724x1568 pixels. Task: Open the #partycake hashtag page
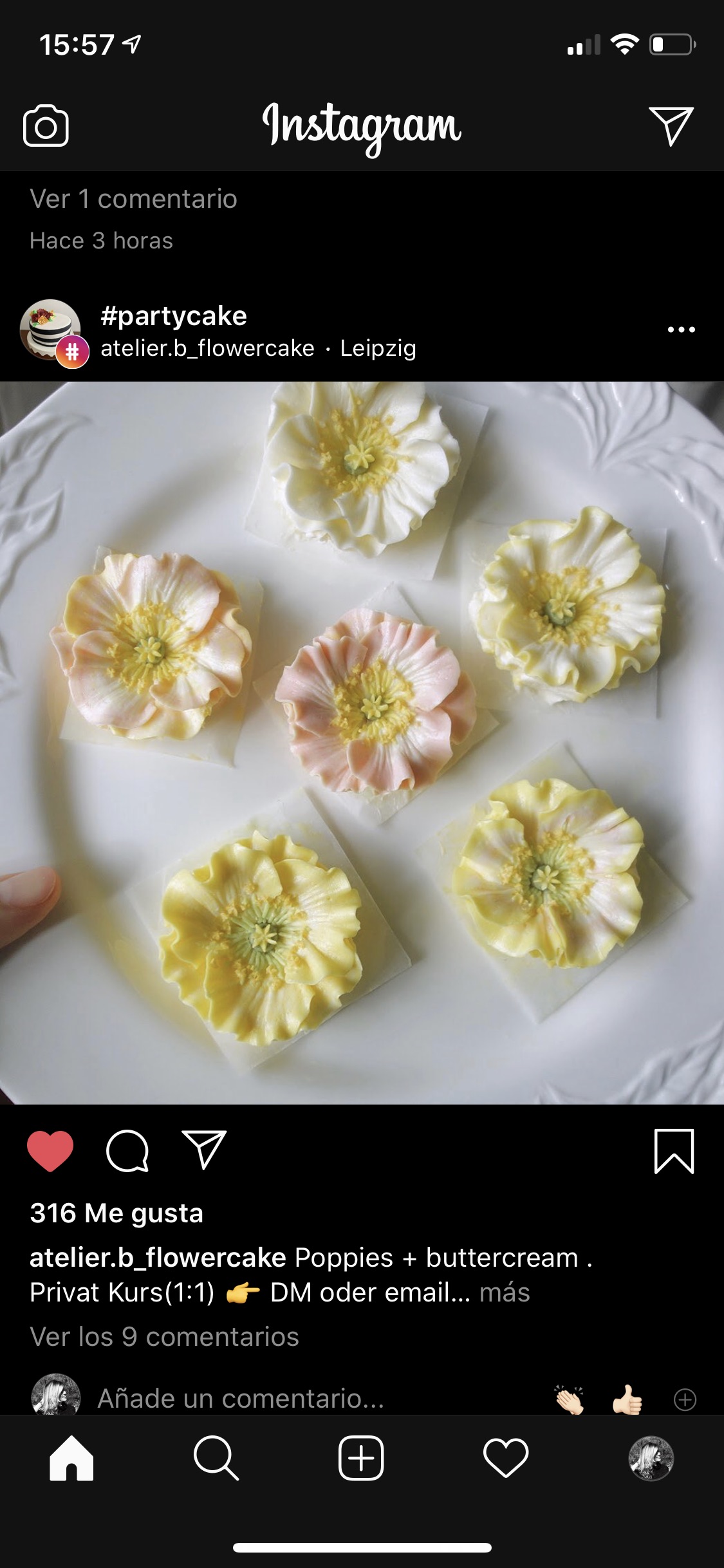pos(174,316)
